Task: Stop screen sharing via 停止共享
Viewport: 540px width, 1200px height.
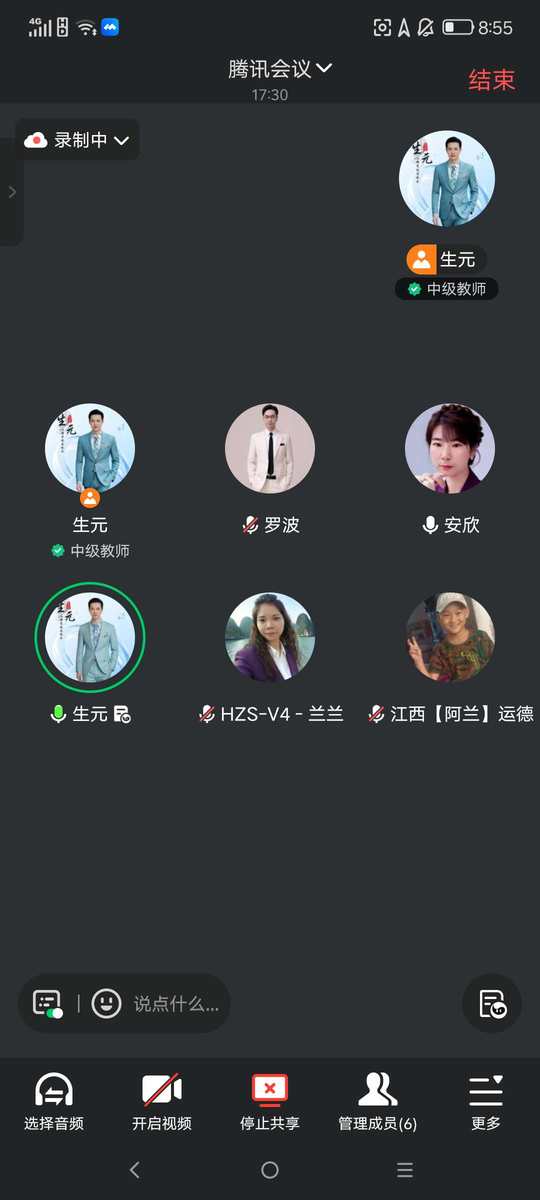Action: pos(270,1102)
